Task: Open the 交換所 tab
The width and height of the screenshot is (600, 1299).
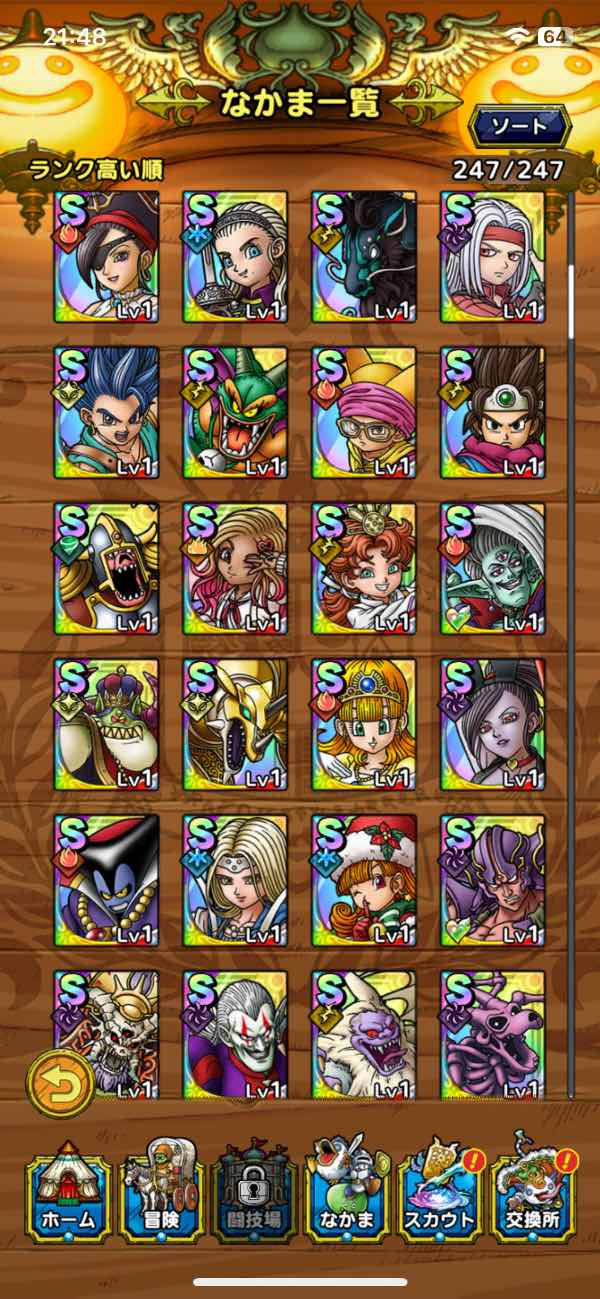Action: [533, 1193]
